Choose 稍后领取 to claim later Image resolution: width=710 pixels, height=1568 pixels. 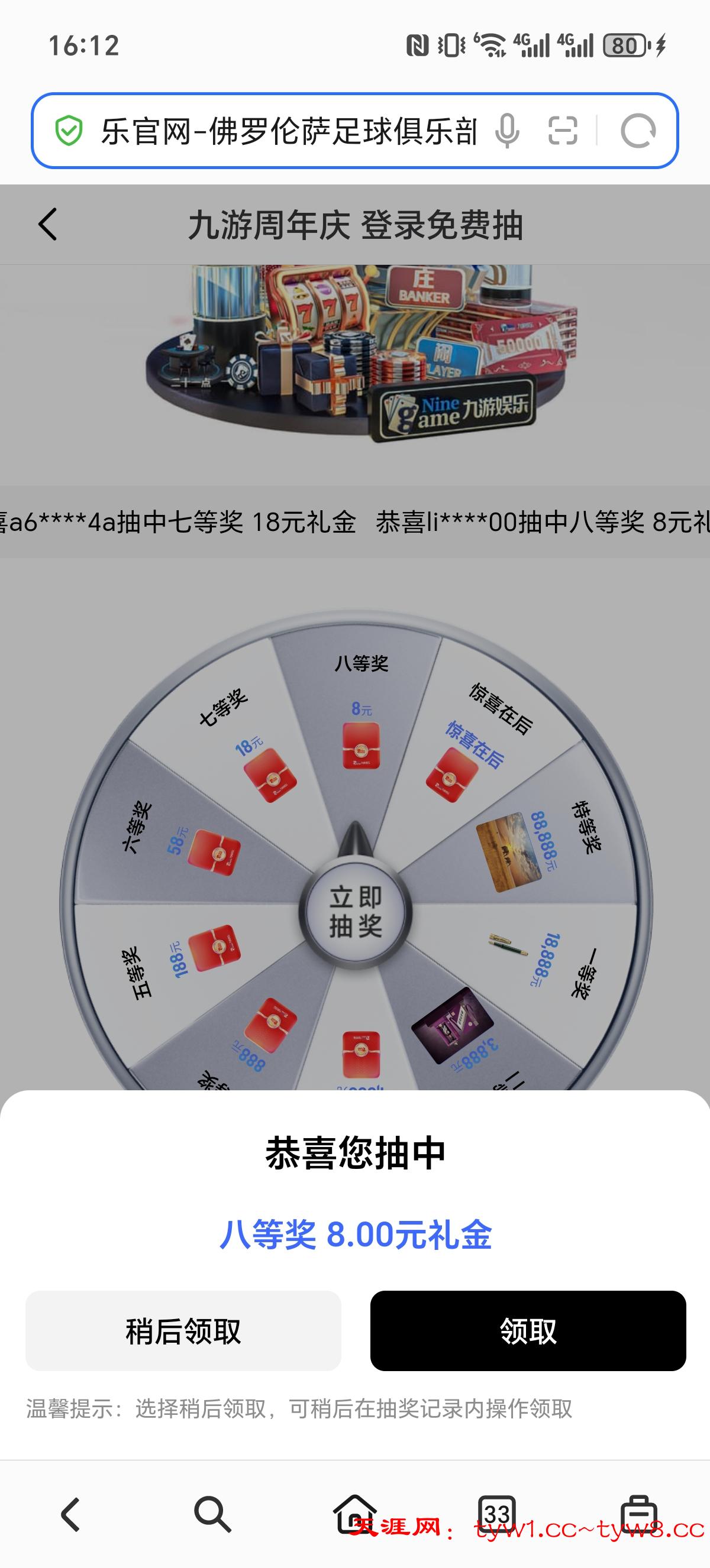click(183, 1331)
